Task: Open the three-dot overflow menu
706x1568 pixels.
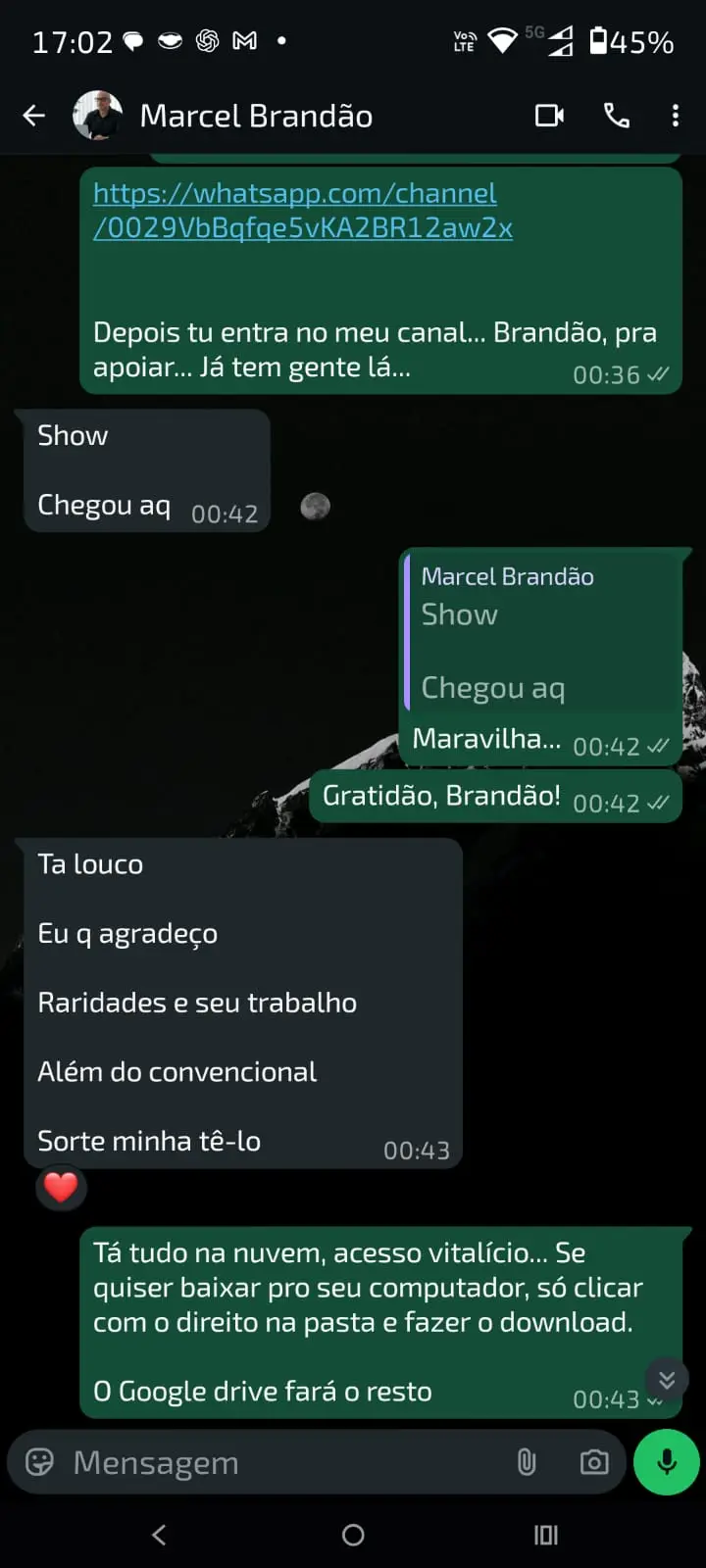Action: pos(675,116)
